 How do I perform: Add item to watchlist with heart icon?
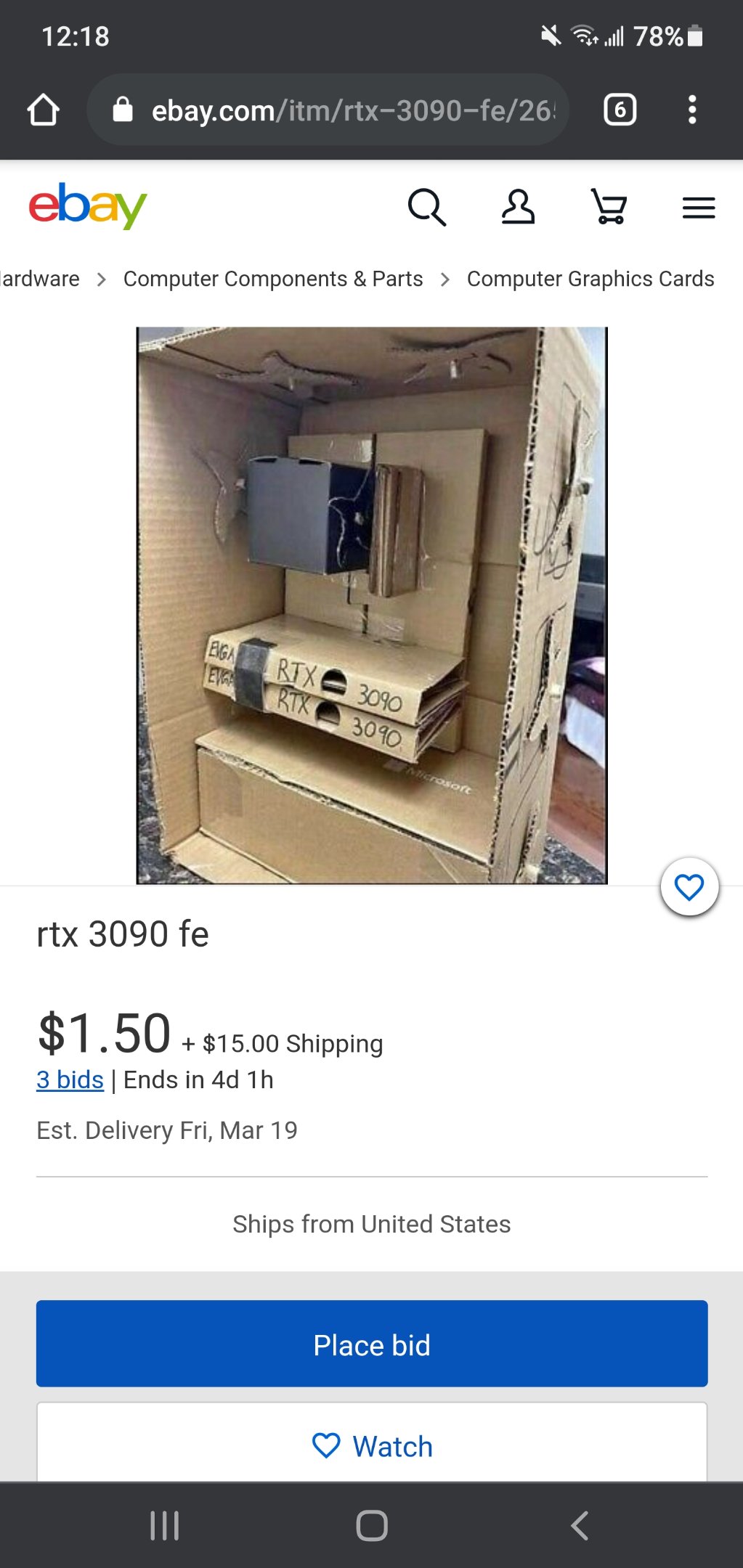[689, 887]
